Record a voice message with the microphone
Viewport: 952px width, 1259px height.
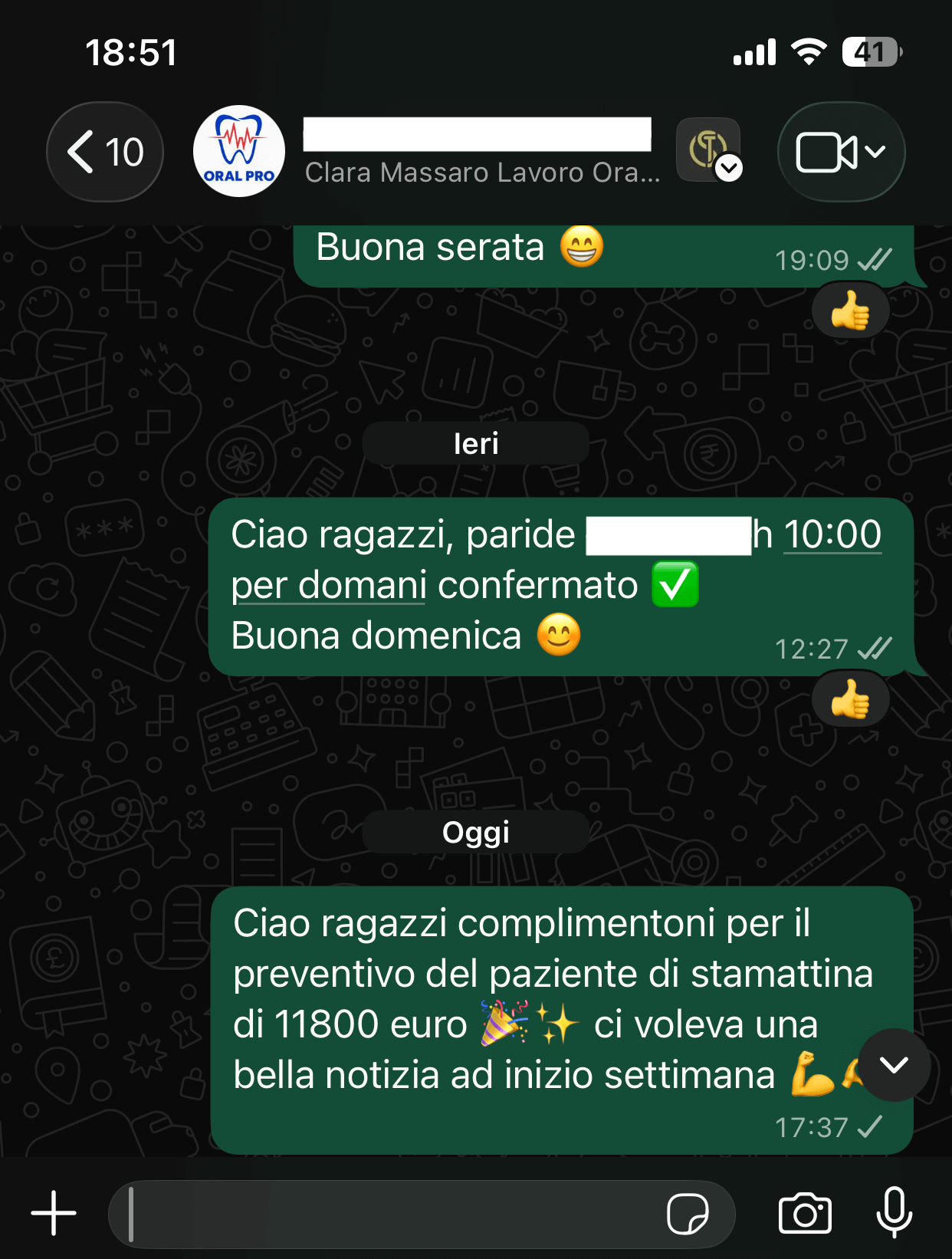894,1212
